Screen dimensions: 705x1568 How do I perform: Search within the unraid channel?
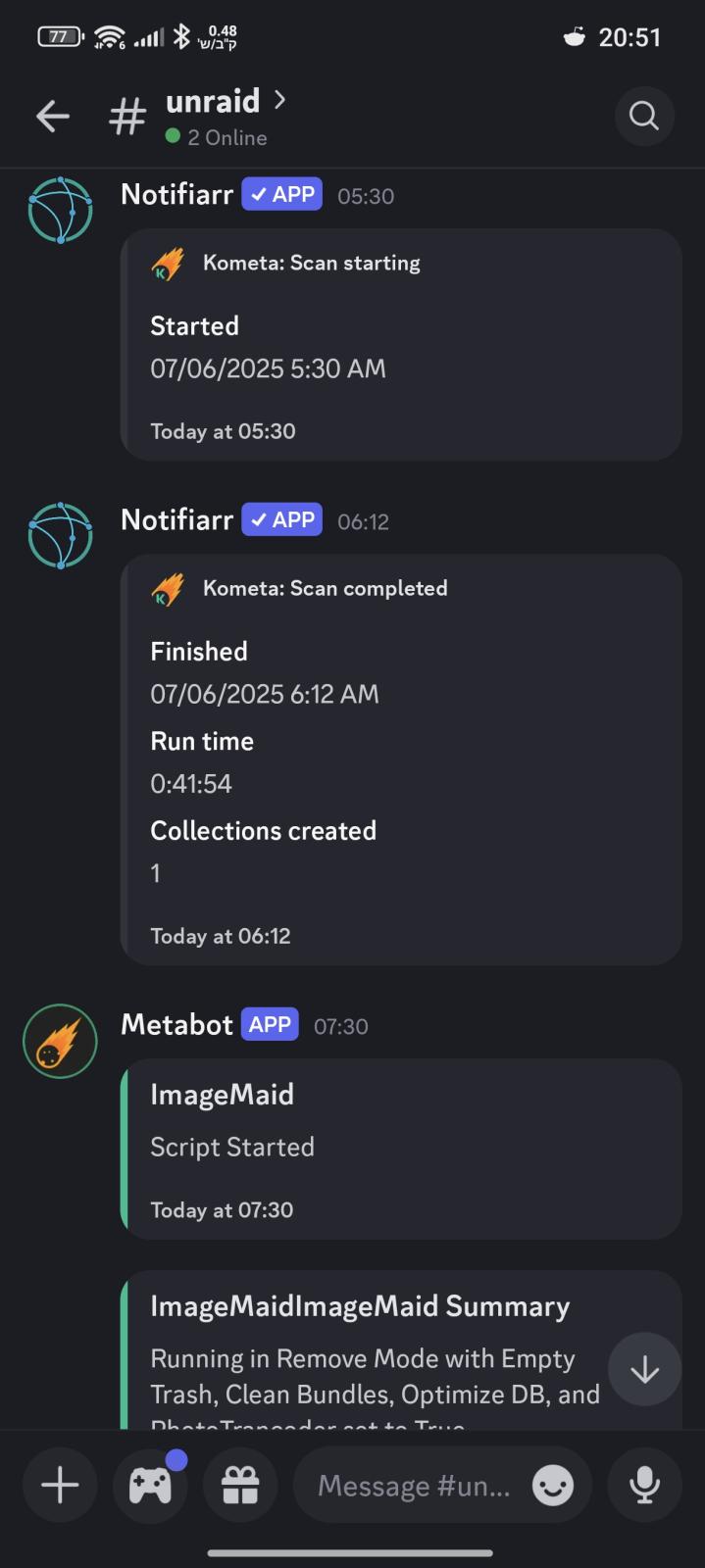click(644, 117)
